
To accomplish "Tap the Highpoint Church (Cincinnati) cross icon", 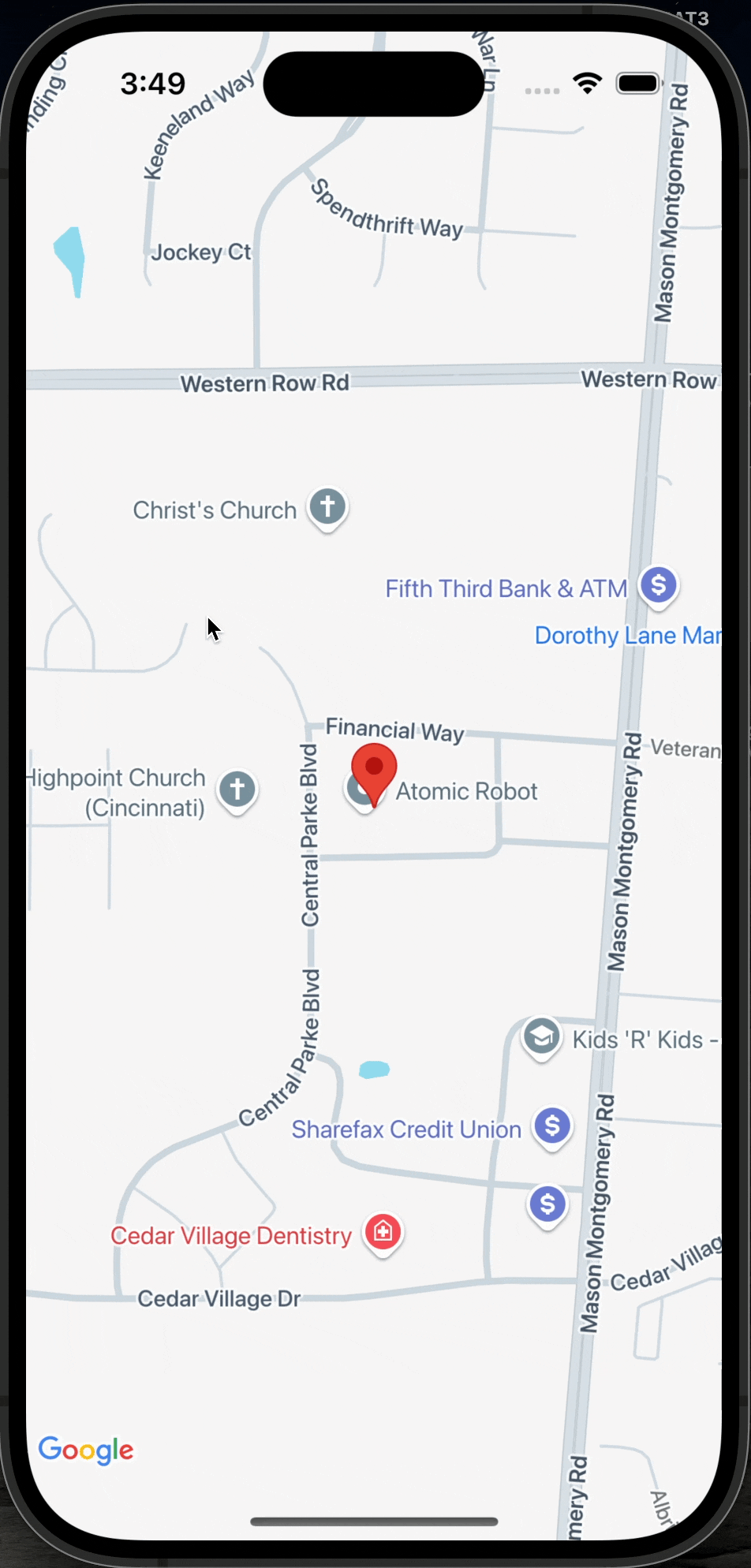I will tap(237, 790).
